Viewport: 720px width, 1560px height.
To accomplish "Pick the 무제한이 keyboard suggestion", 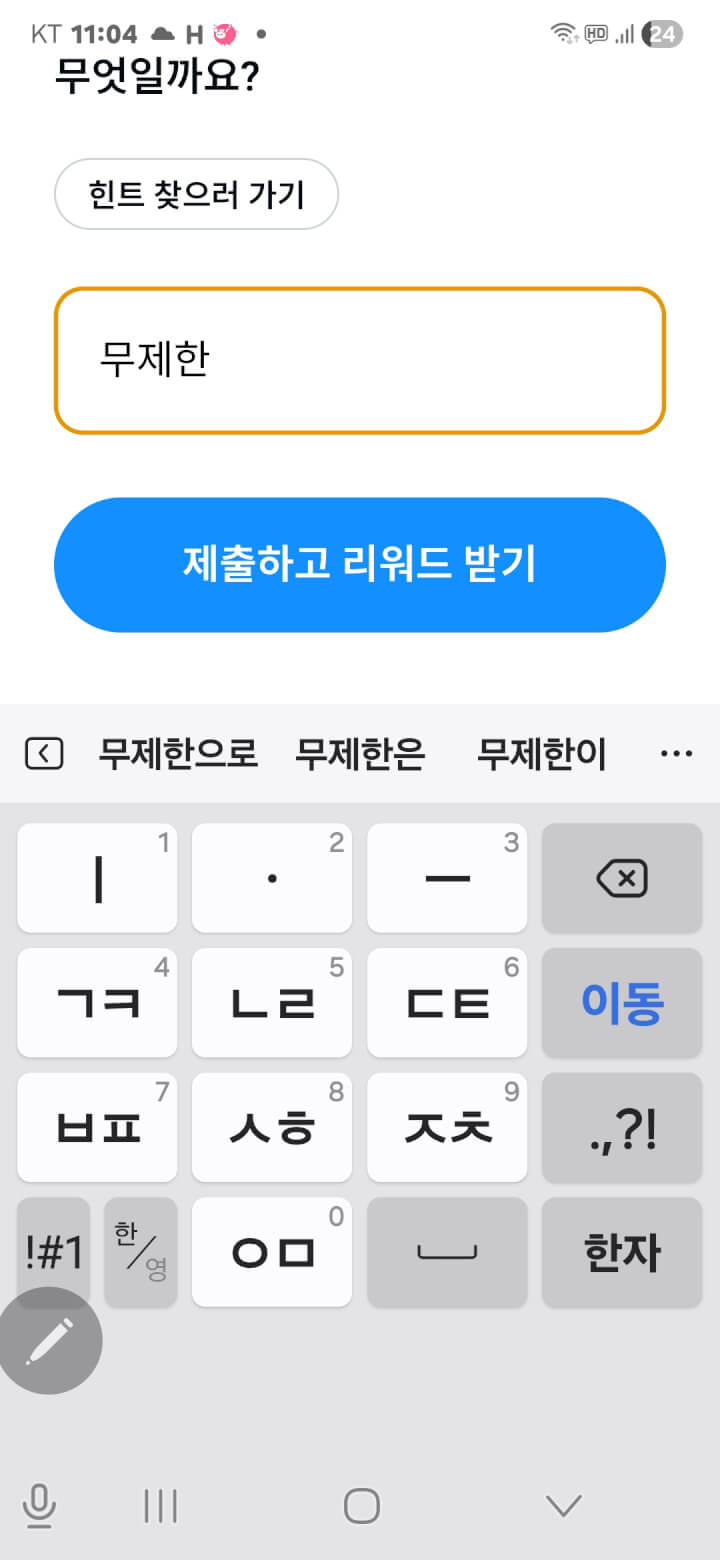I will point(541,754).
